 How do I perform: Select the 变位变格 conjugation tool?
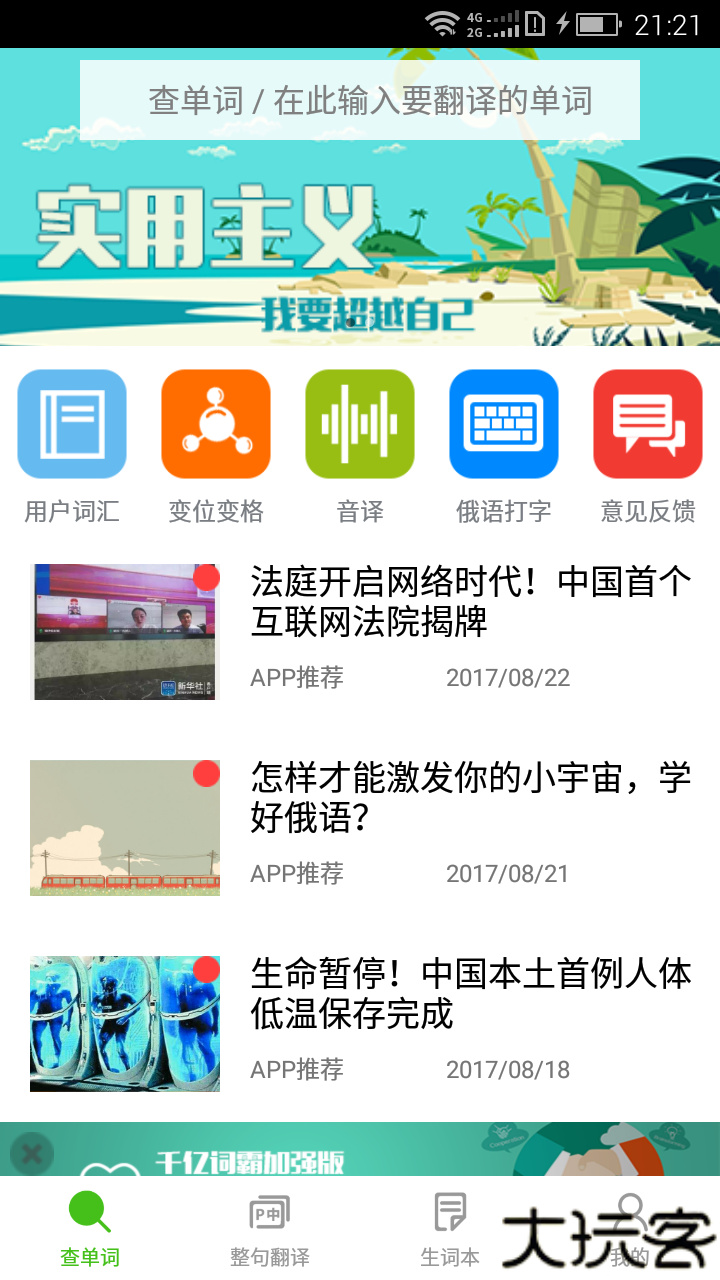click(x=215, y=423)
